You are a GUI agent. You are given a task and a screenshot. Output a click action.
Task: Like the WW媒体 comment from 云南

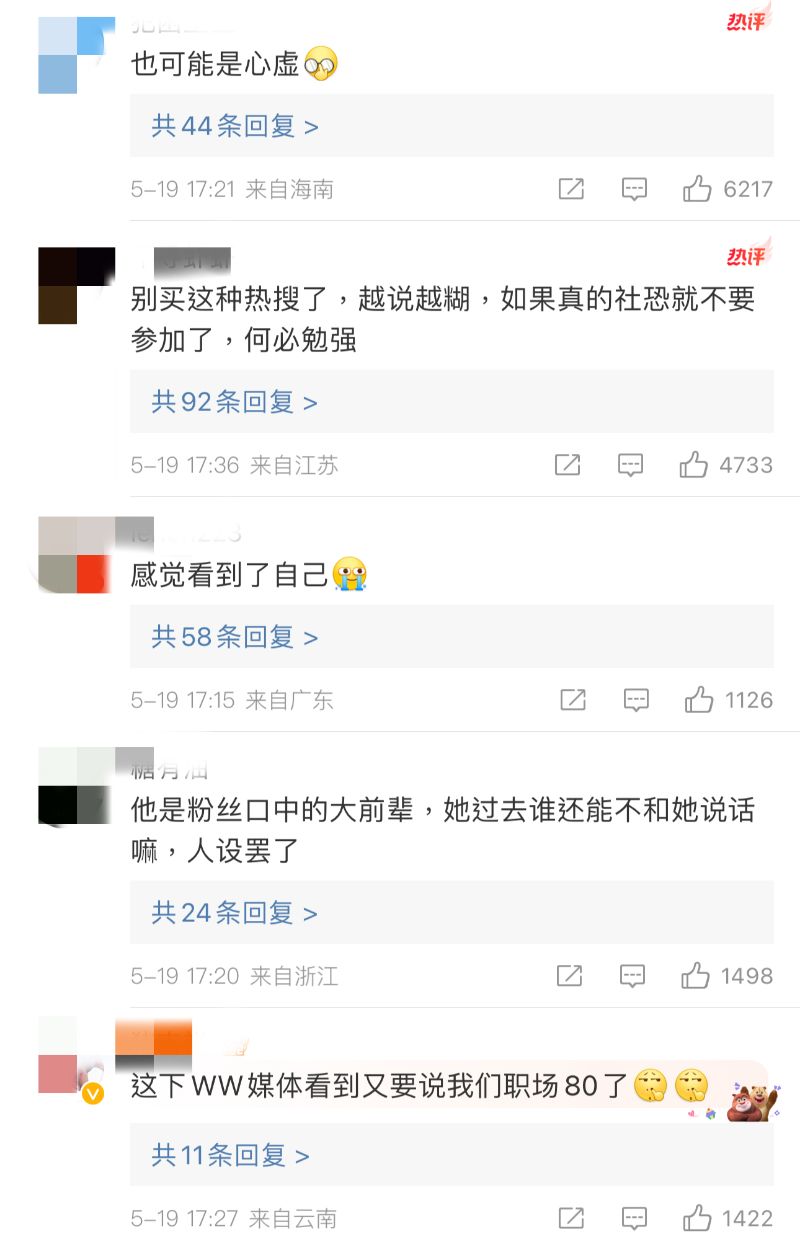697,1218
